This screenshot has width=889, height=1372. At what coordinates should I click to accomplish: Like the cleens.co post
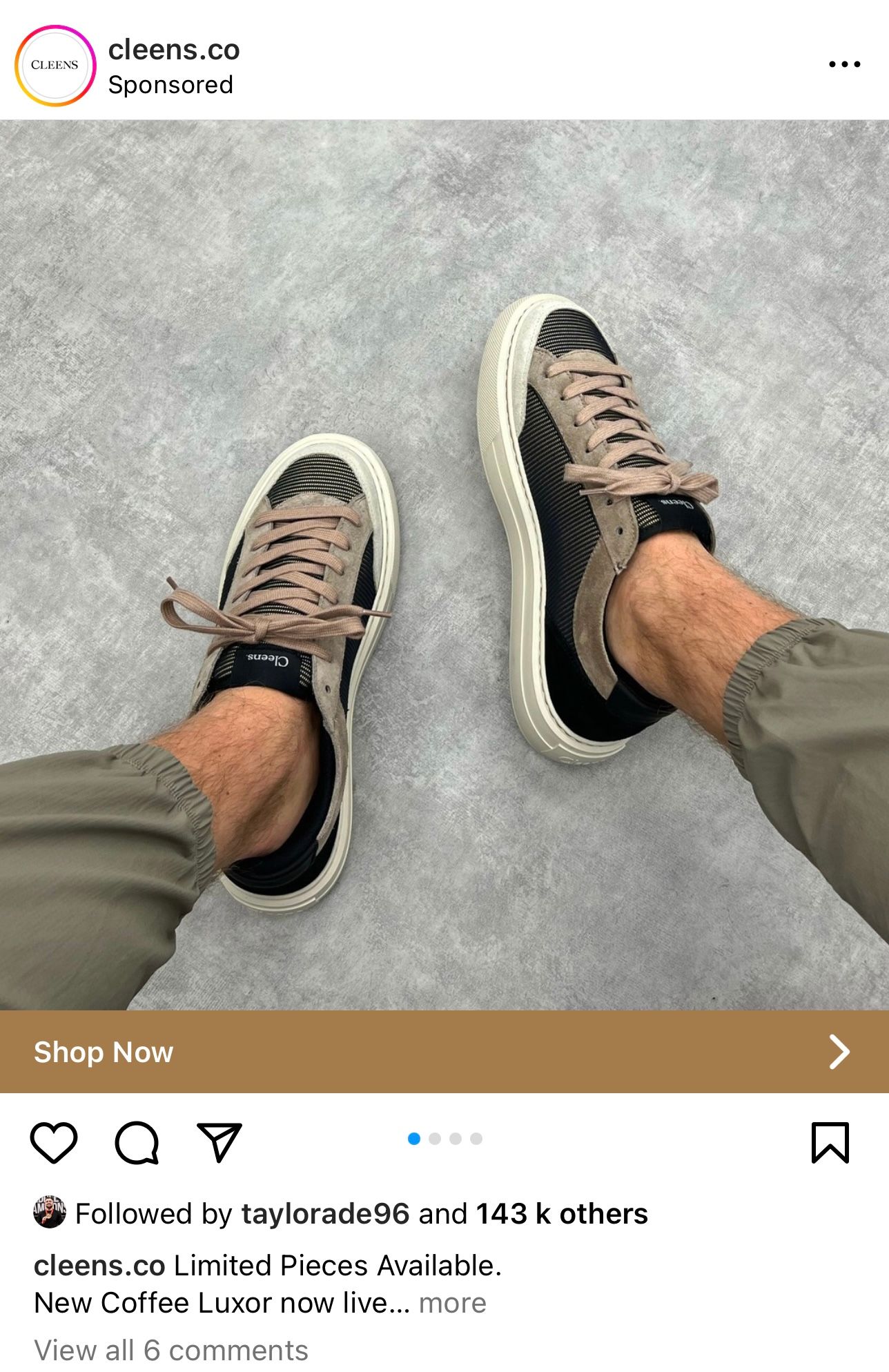pyautogui.click(x=54, y=1143)
